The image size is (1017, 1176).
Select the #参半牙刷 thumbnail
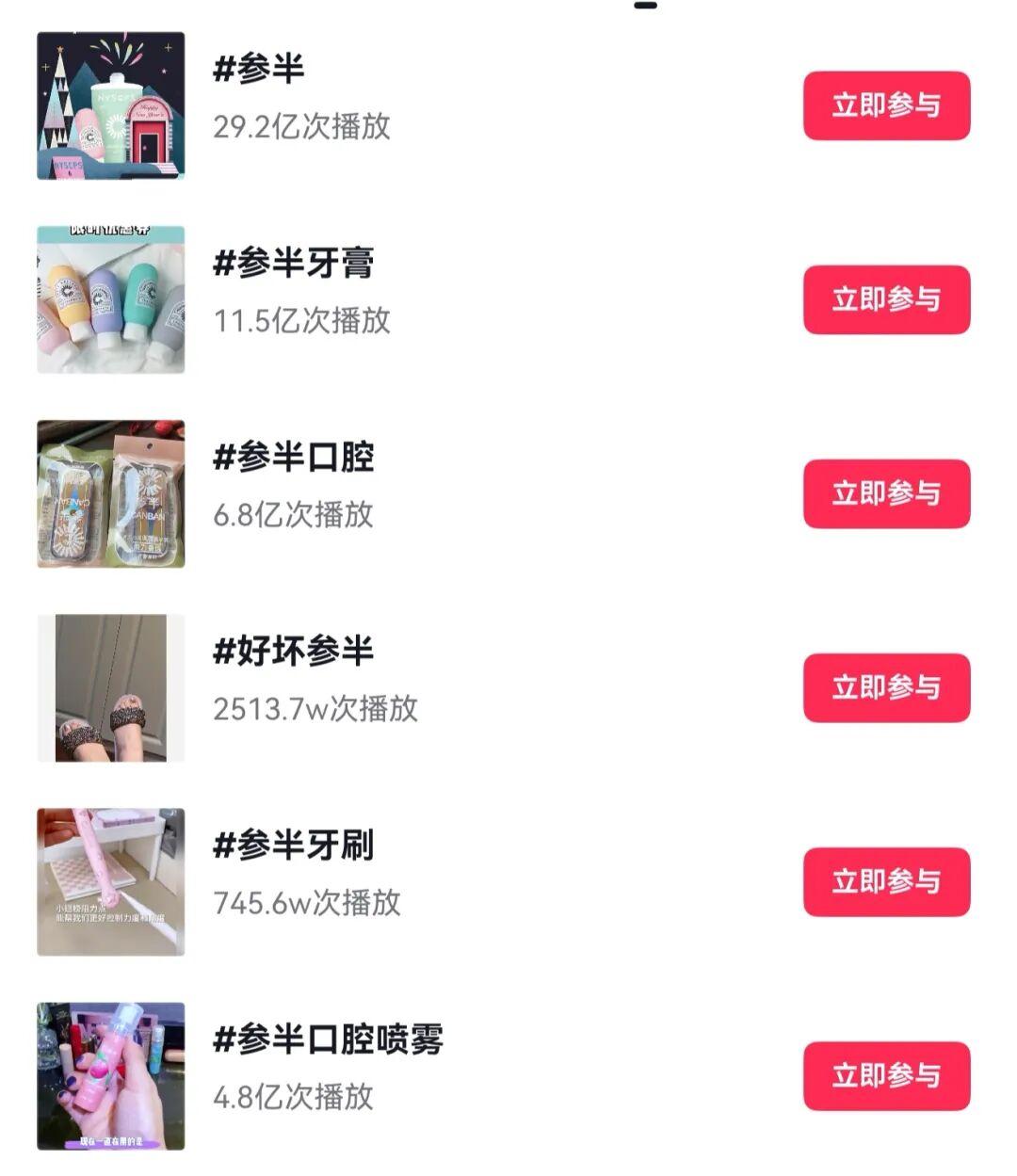tap(111, 881)
